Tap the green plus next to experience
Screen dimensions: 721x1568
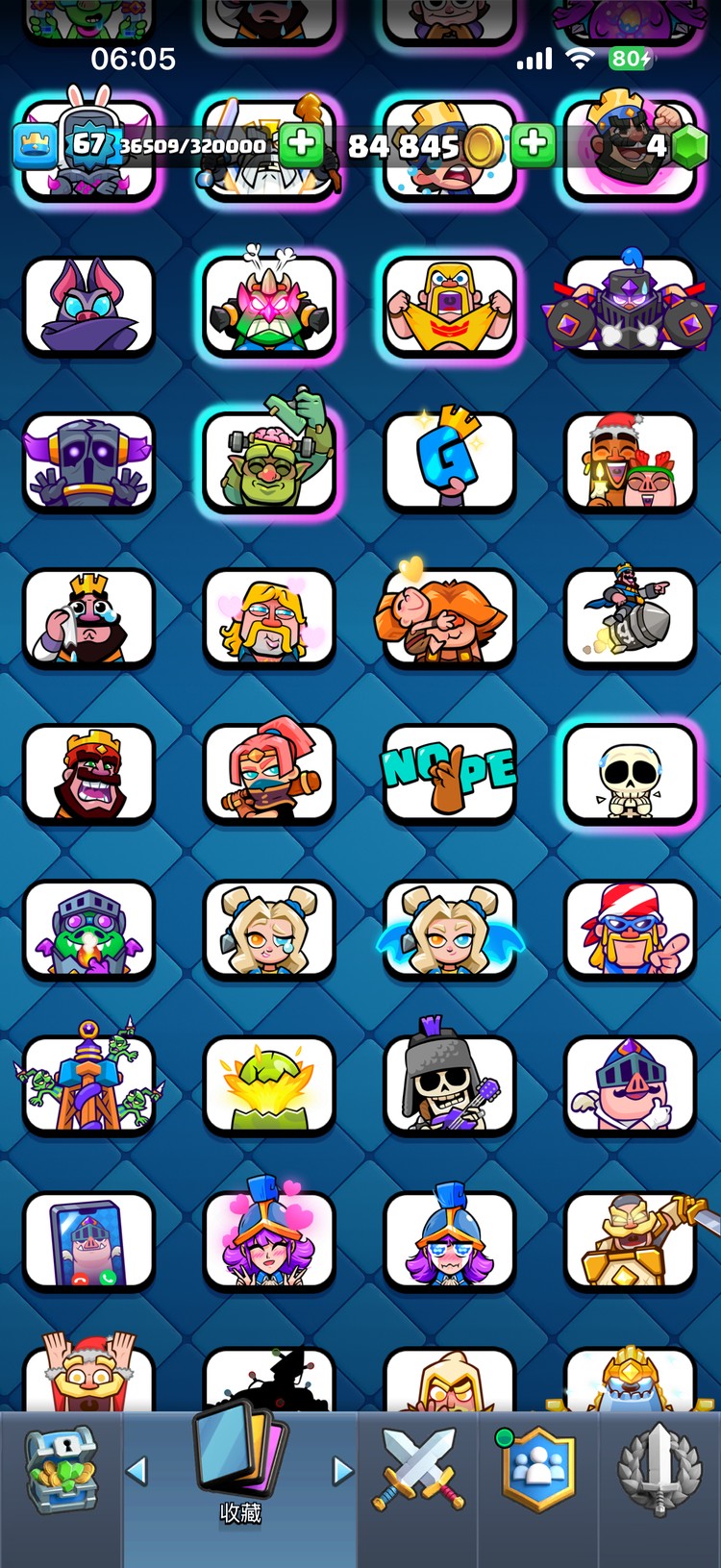tap(301, 144)
